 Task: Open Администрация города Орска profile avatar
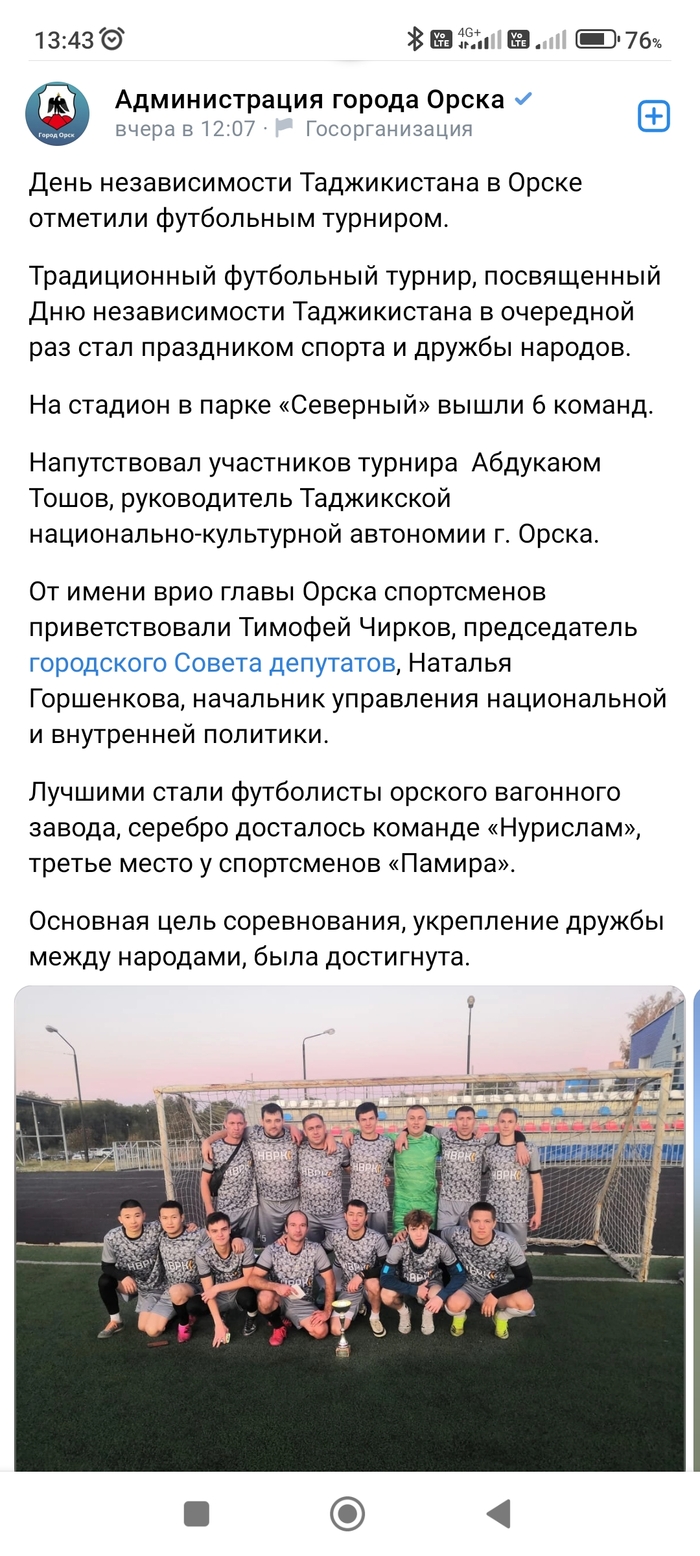57,114
